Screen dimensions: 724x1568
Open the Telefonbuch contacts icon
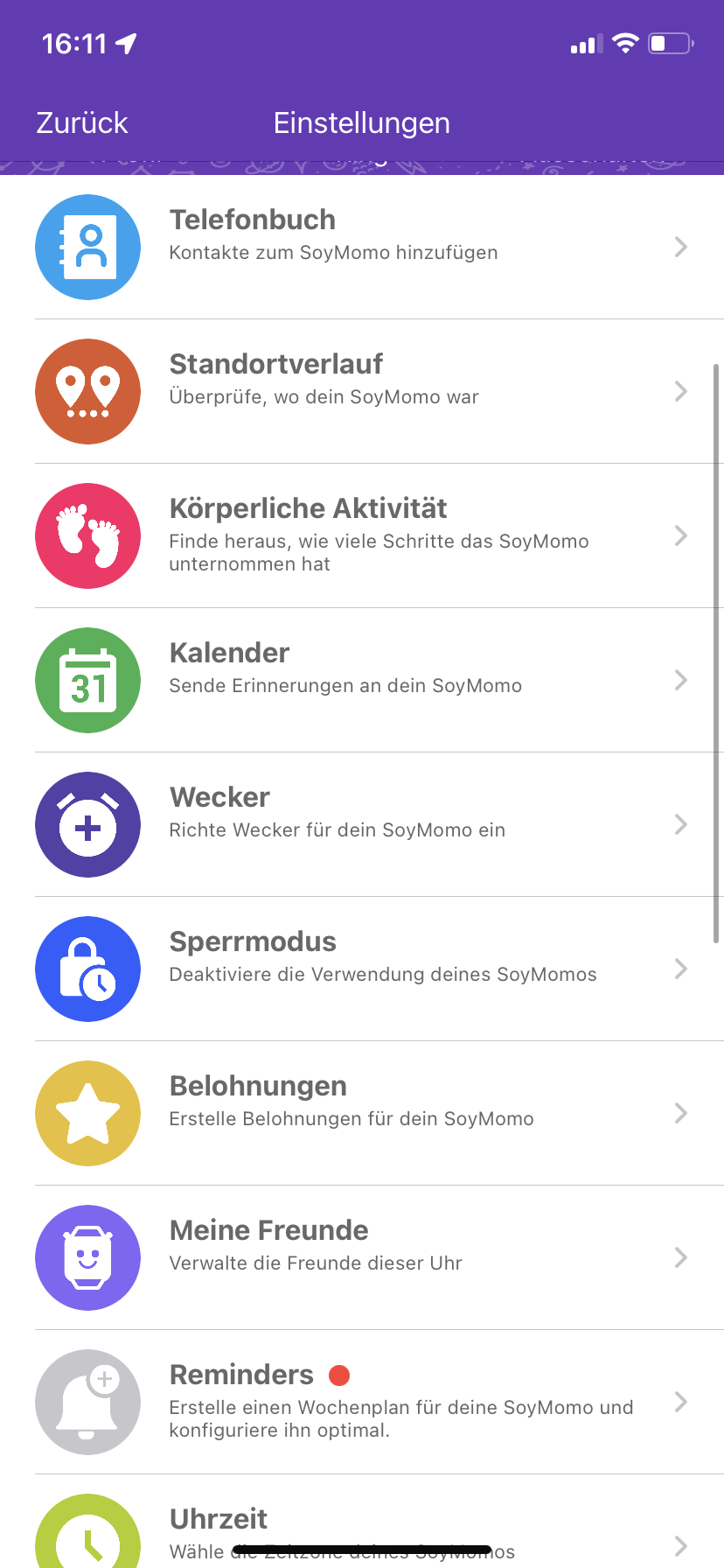pos(87,248)
